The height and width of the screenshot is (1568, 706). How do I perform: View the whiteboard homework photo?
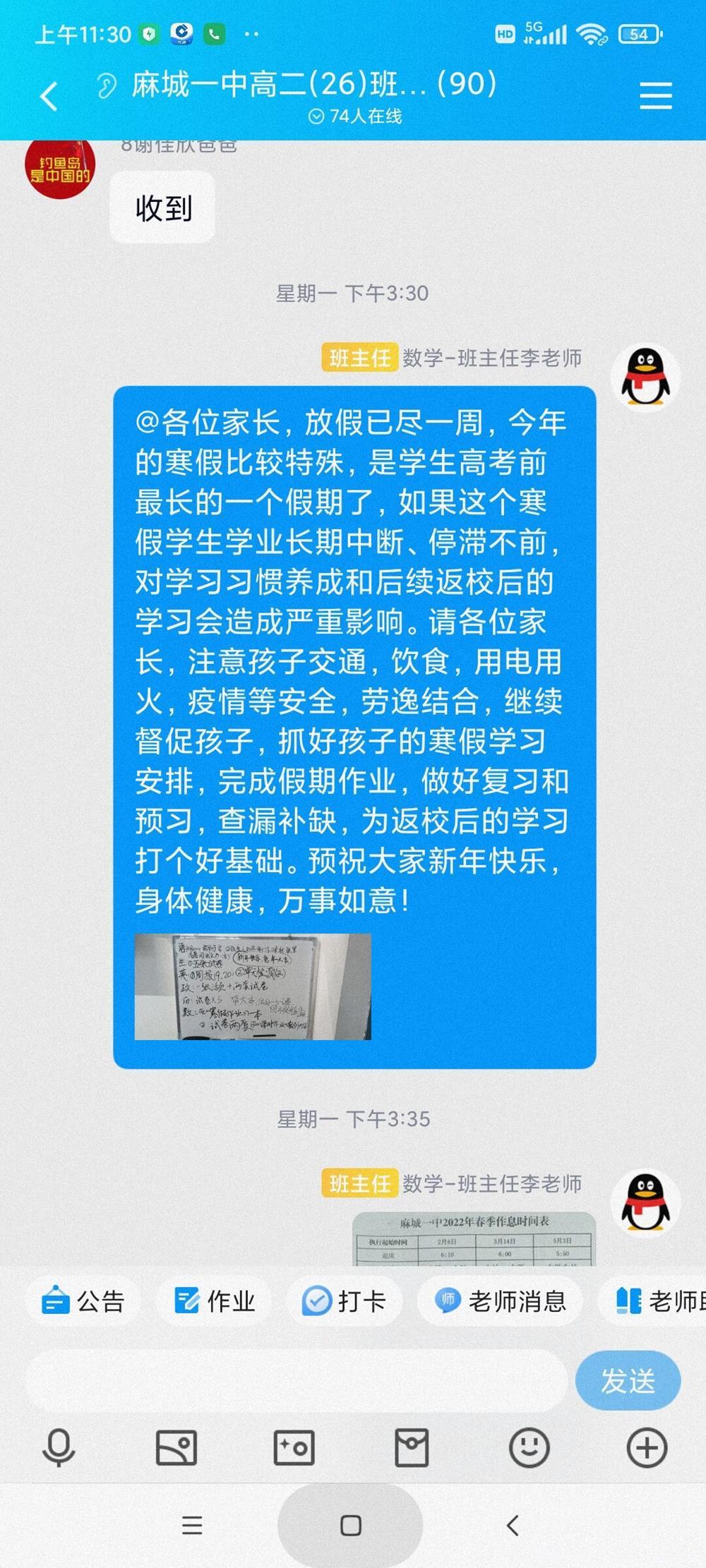(x=253, y=987)
